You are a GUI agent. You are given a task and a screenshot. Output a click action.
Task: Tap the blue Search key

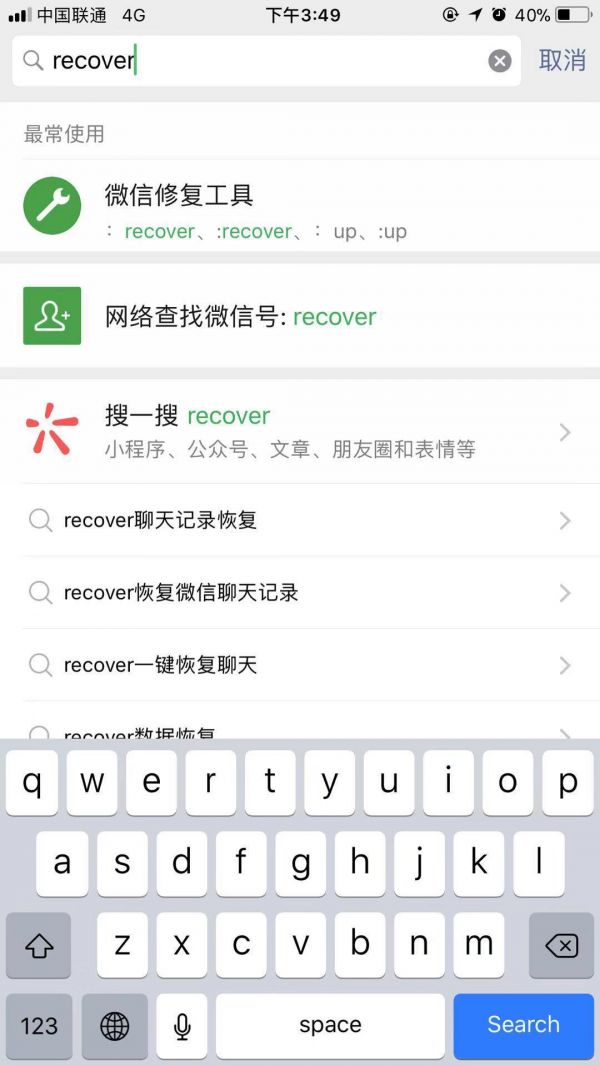tap(523, 1025)
